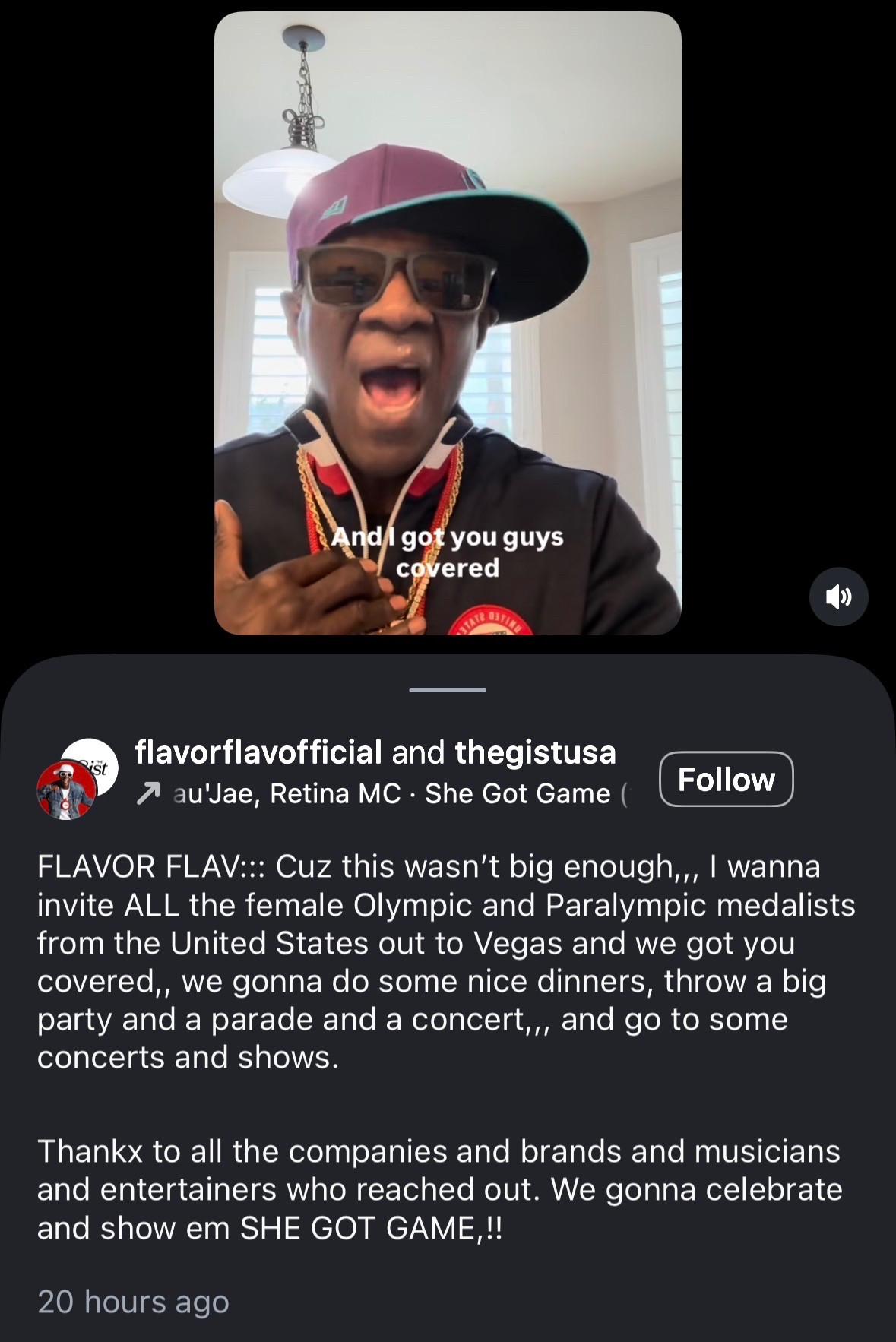Tap the caption sheet drag handle
The width and height of the screenshot is (896, 1342).
coord(448,690)
